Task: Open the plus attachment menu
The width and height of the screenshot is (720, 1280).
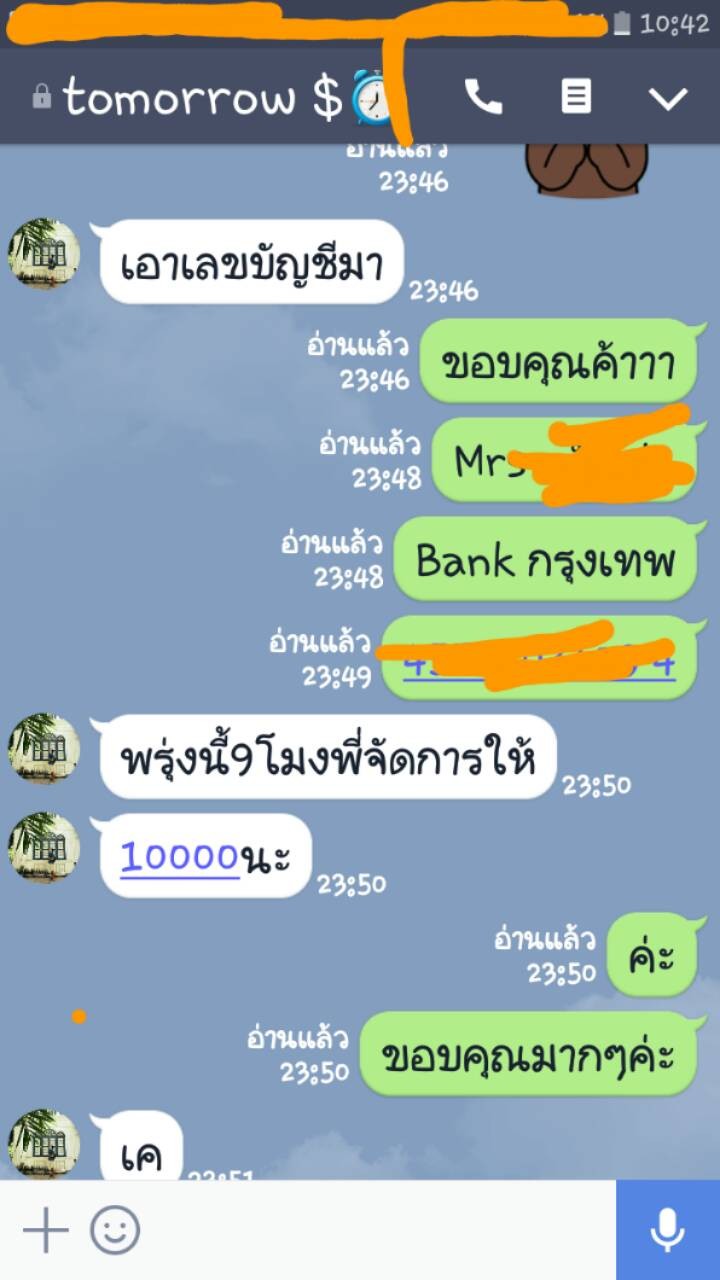Action: [x=45, y=1231]
